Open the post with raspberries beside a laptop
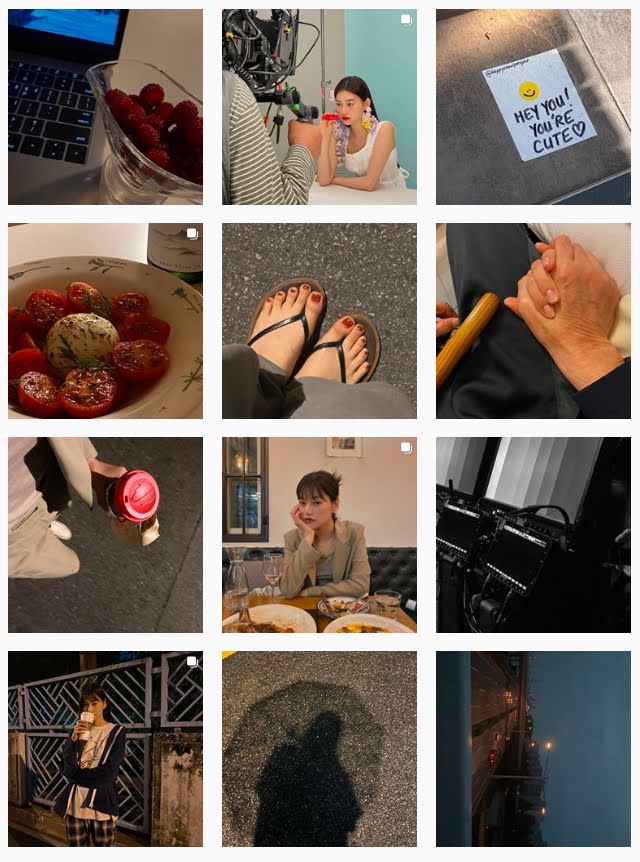Screen dimensions: 640x862 [105, 107]
